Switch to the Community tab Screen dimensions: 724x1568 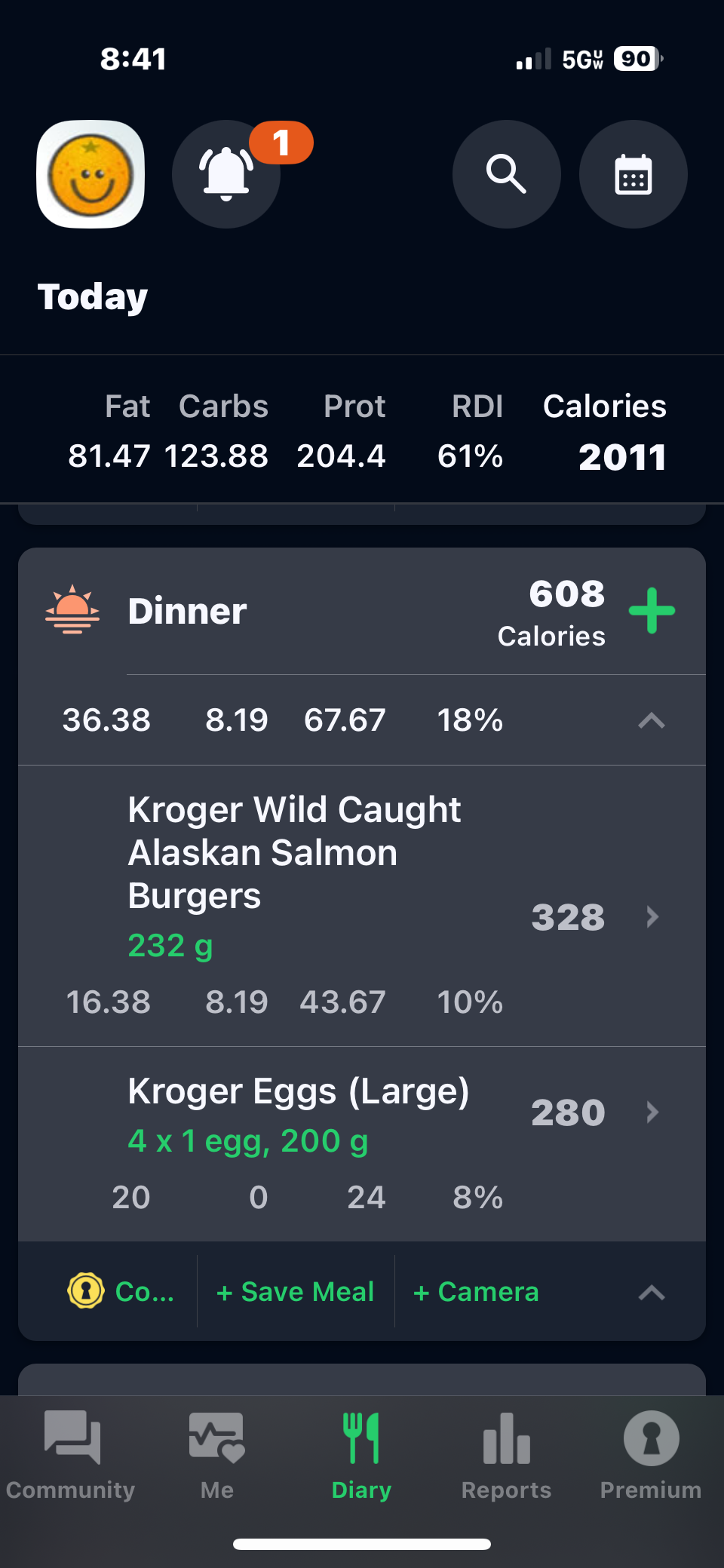[x=71, y=1456]
